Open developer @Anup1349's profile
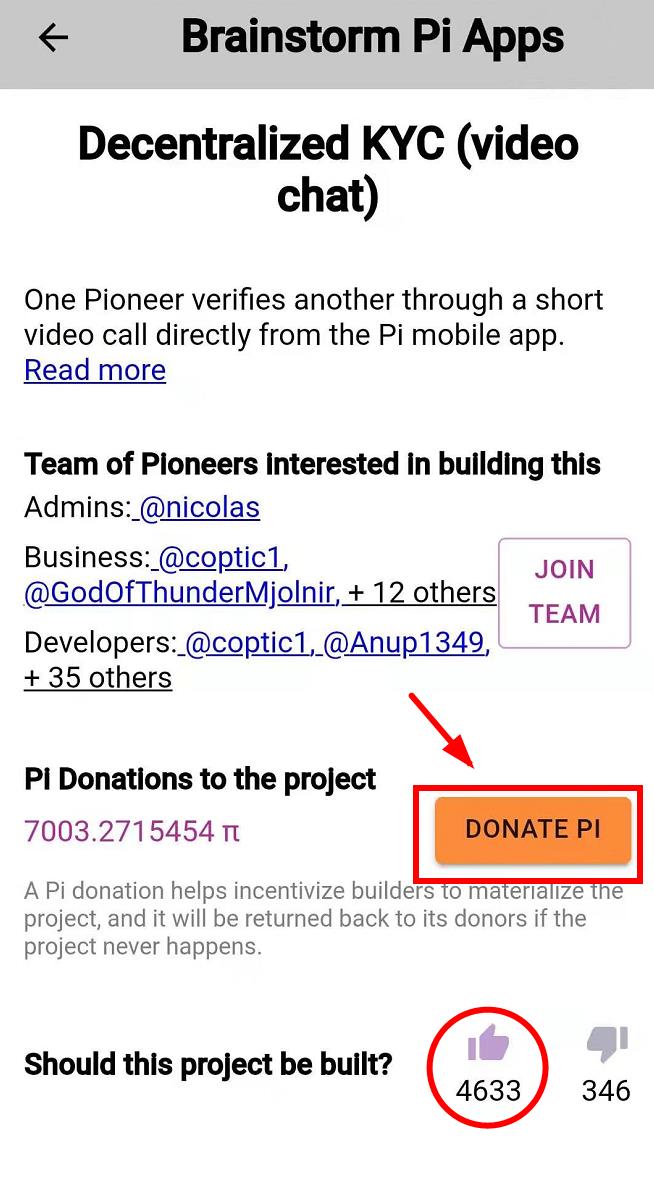Image resolution: width=654 pixels, height=1194 pixels. (404, 643)
